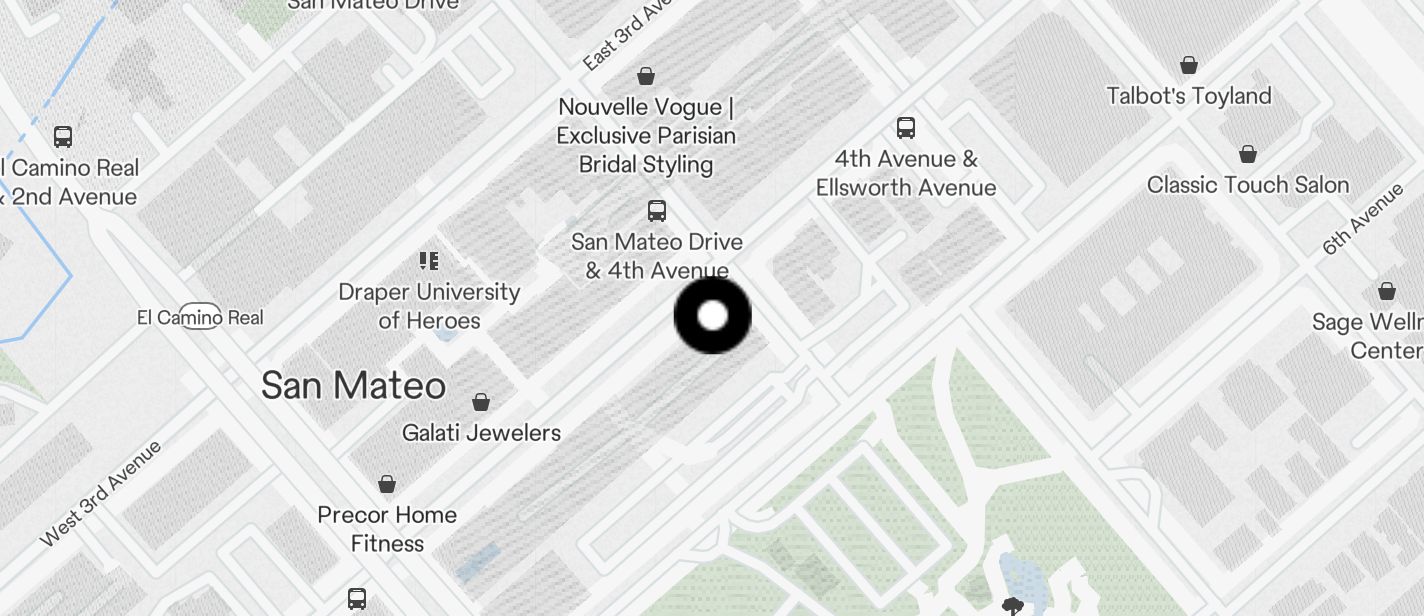Screen dimensions: 1424x616
Task: Select the Galati Jewelers shop marker
Action: pyautogui.click(x=481, y=402)
